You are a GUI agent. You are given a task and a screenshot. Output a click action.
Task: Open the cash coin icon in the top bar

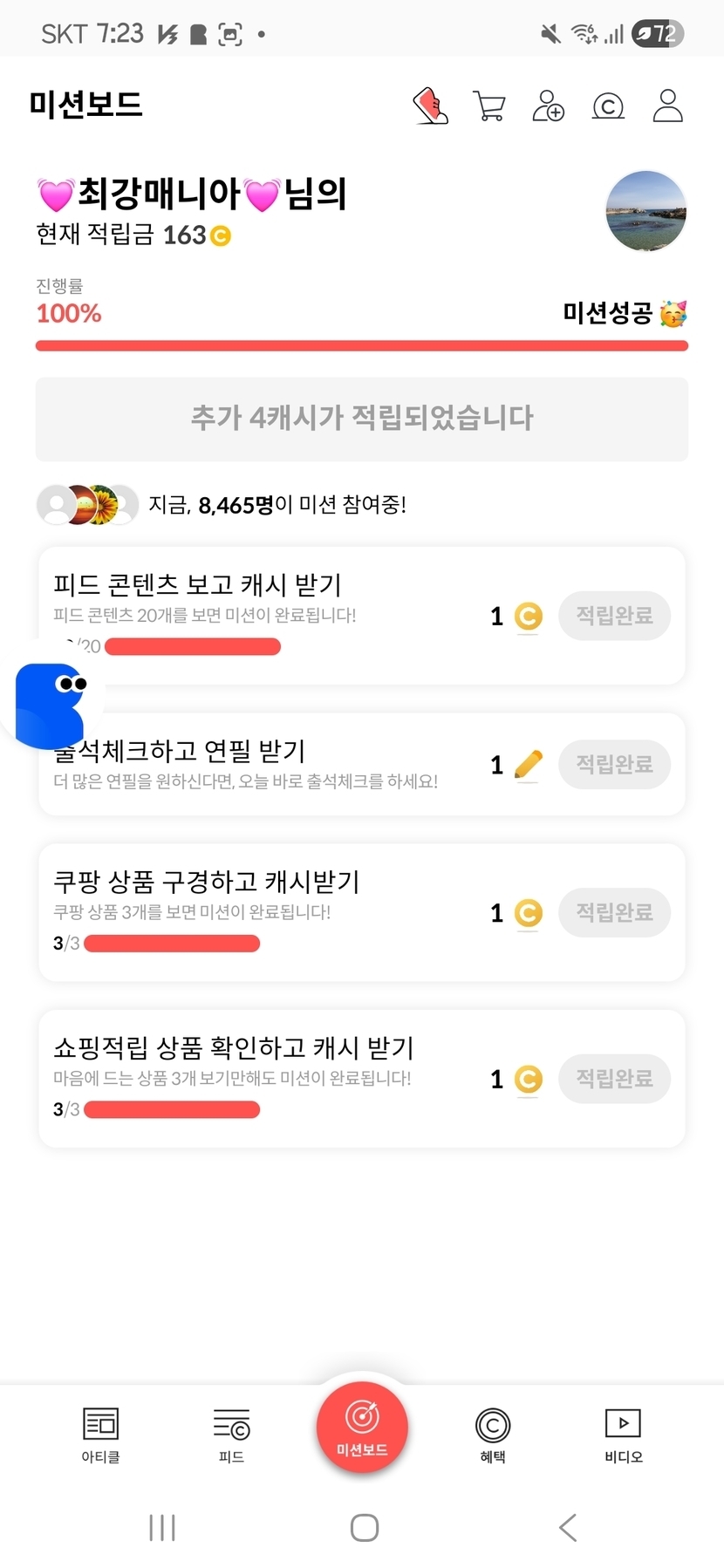pyautogui.click(x=608, y=106)
